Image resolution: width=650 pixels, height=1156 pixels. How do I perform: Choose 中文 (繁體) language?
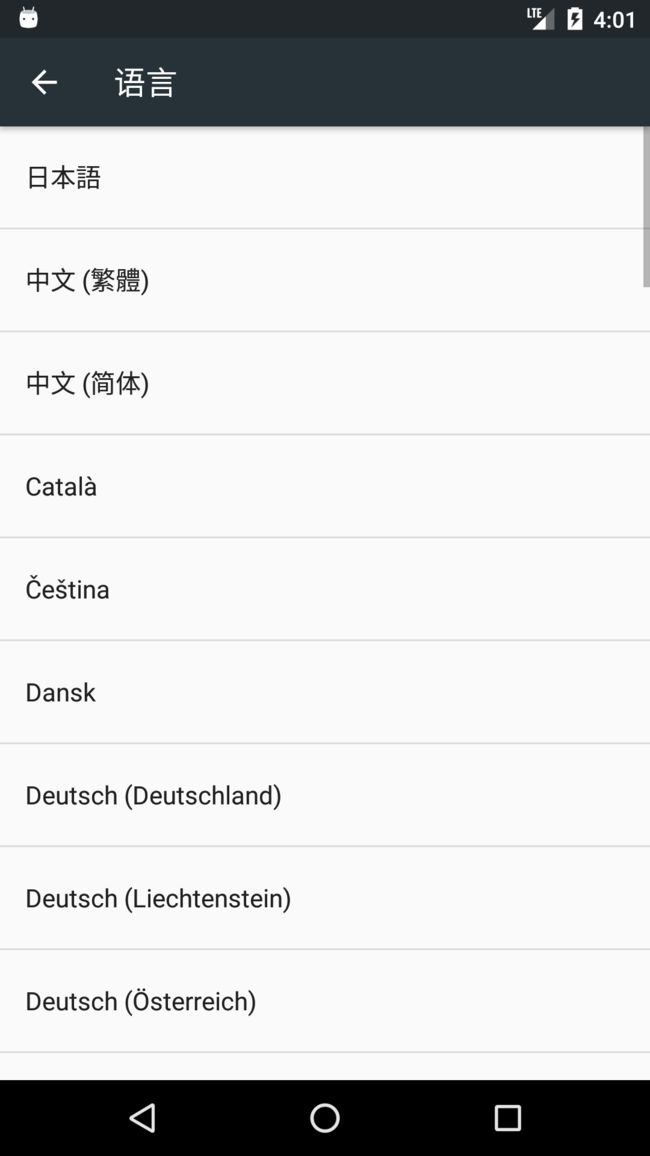(325, 280)
